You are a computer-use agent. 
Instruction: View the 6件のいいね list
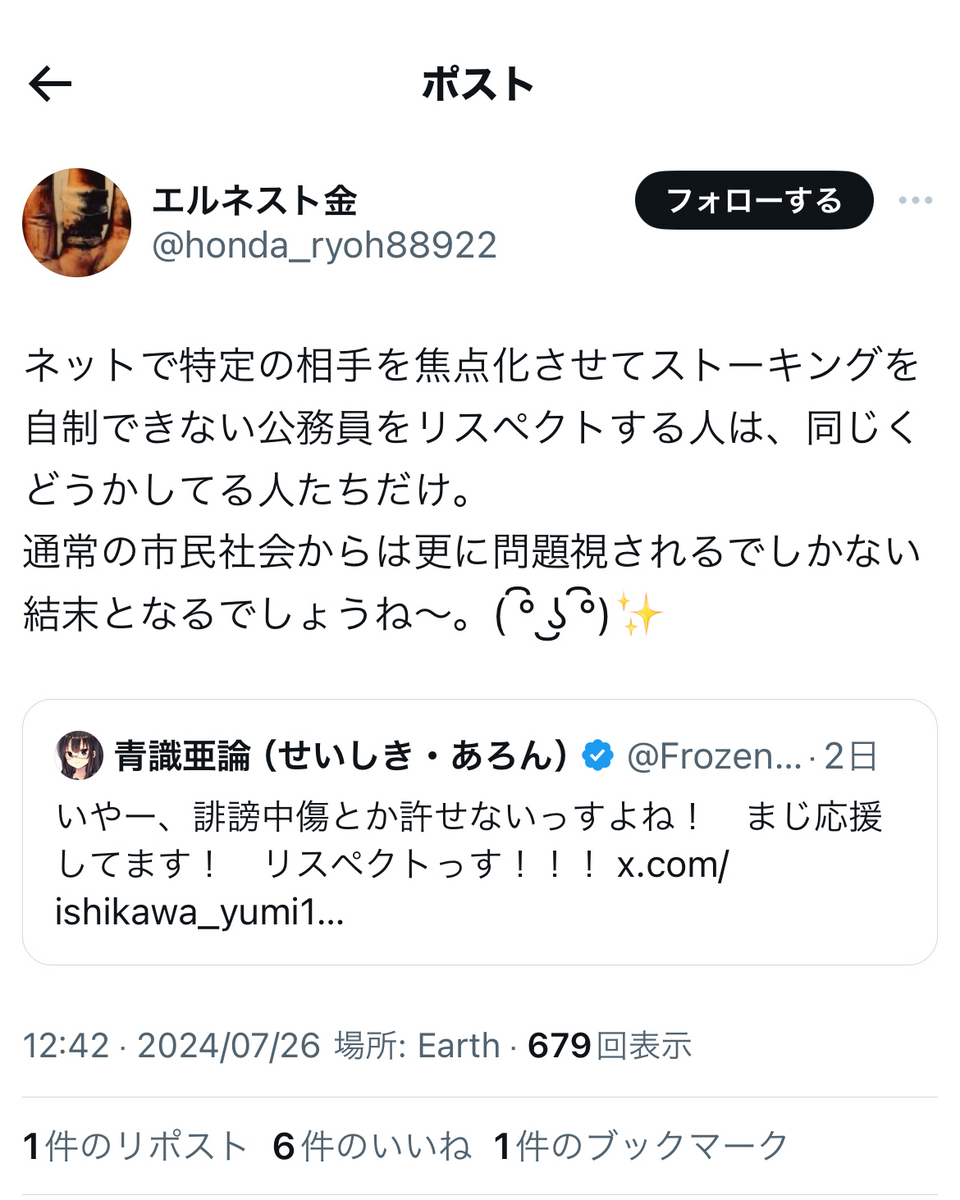[372, 1146]
